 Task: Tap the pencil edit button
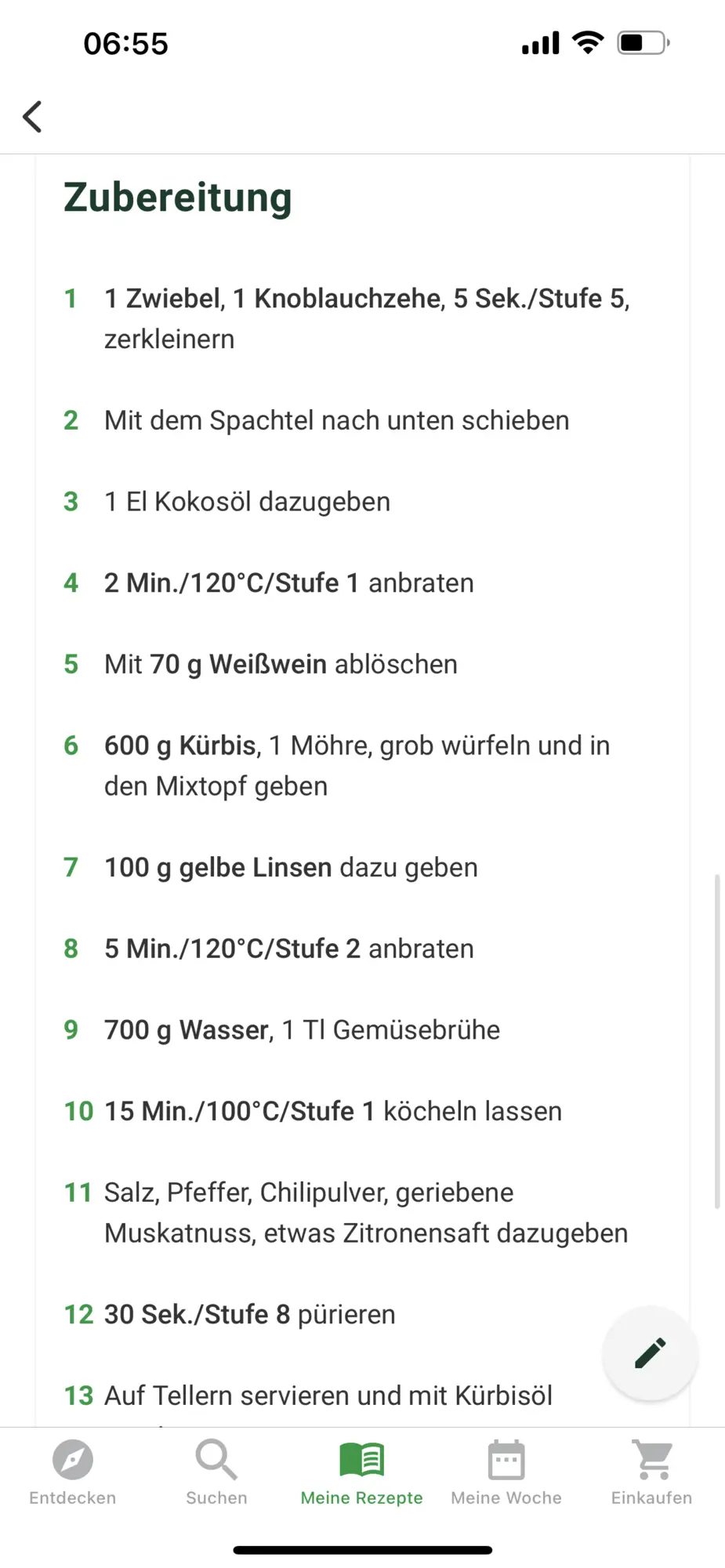click(x=650, y=1353)
